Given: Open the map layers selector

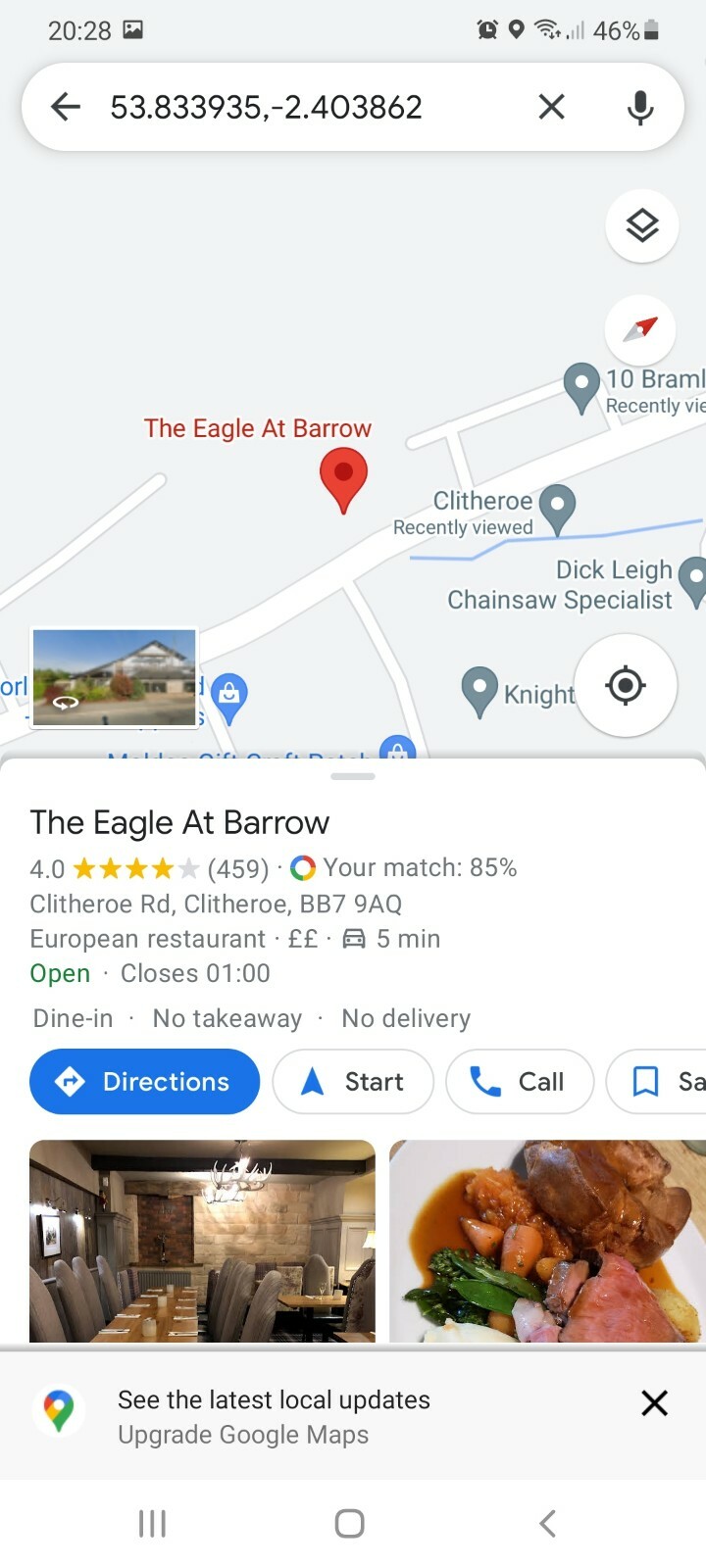Looking at the screenshot, I should tap(641, 226).
